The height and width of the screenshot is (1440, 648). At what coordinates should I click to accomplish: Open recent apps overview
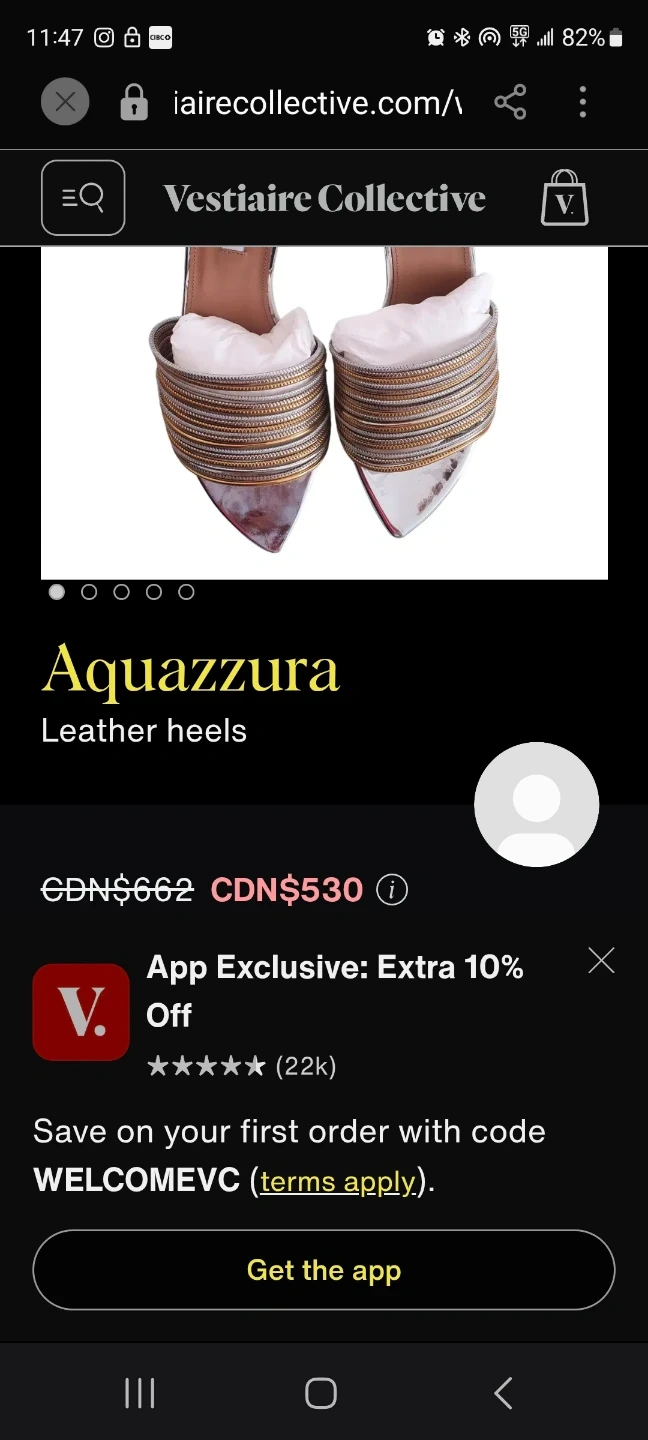pos(139,1393)
